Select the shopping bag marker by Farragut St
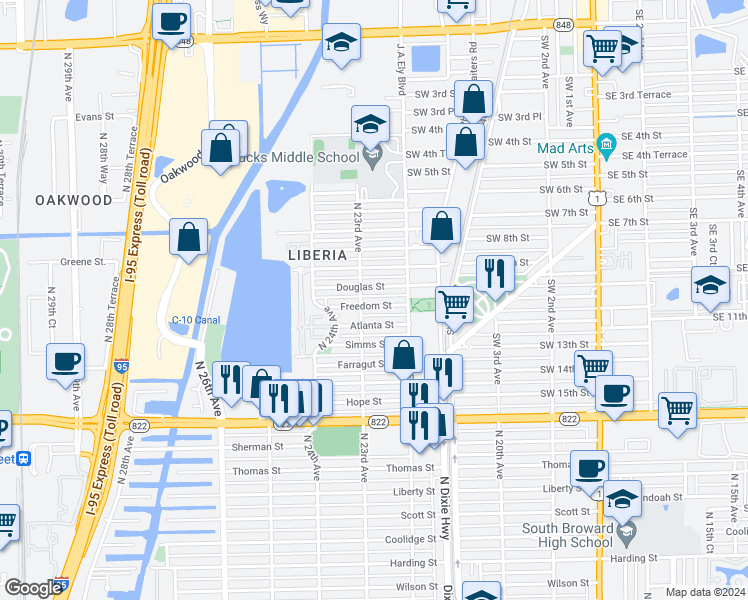The width and height of the screenshot is (748, 600). (404, 355)
